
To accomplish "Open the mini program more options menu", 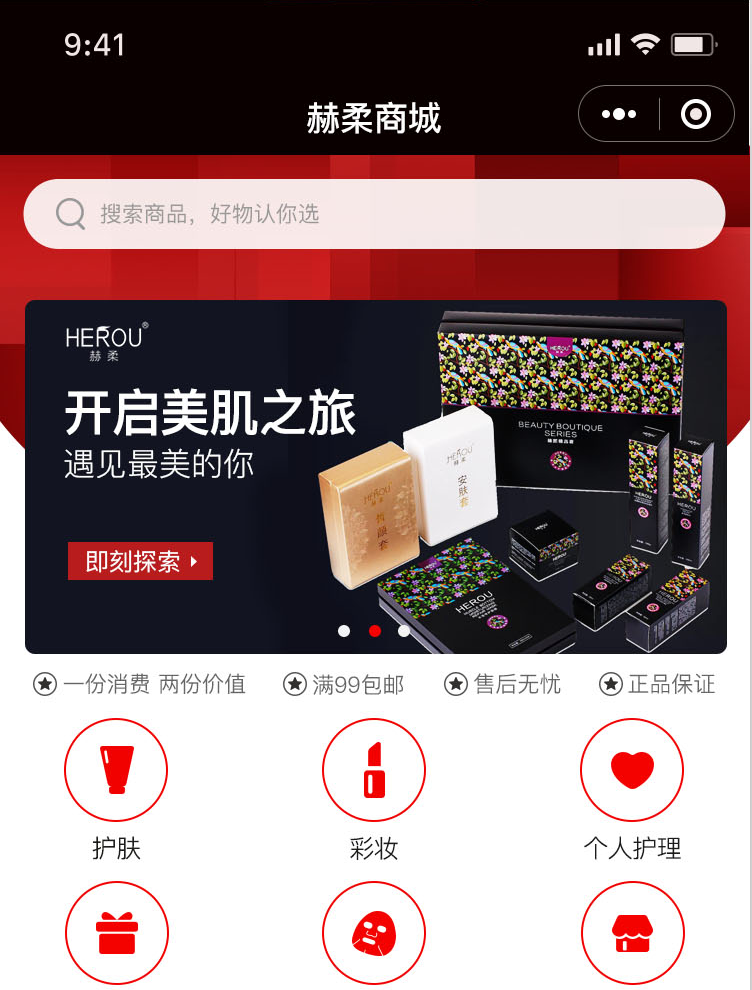I will [619, 115].
